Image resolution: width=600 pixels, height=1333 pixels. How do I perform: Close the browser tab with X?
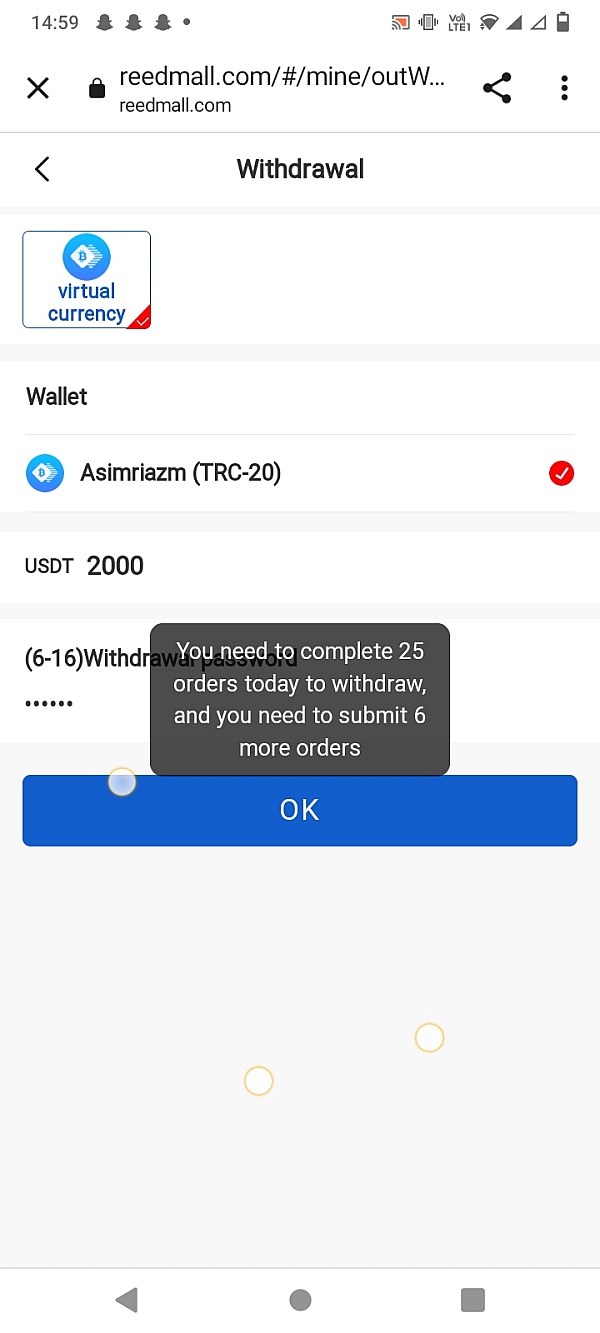point(38,88)
